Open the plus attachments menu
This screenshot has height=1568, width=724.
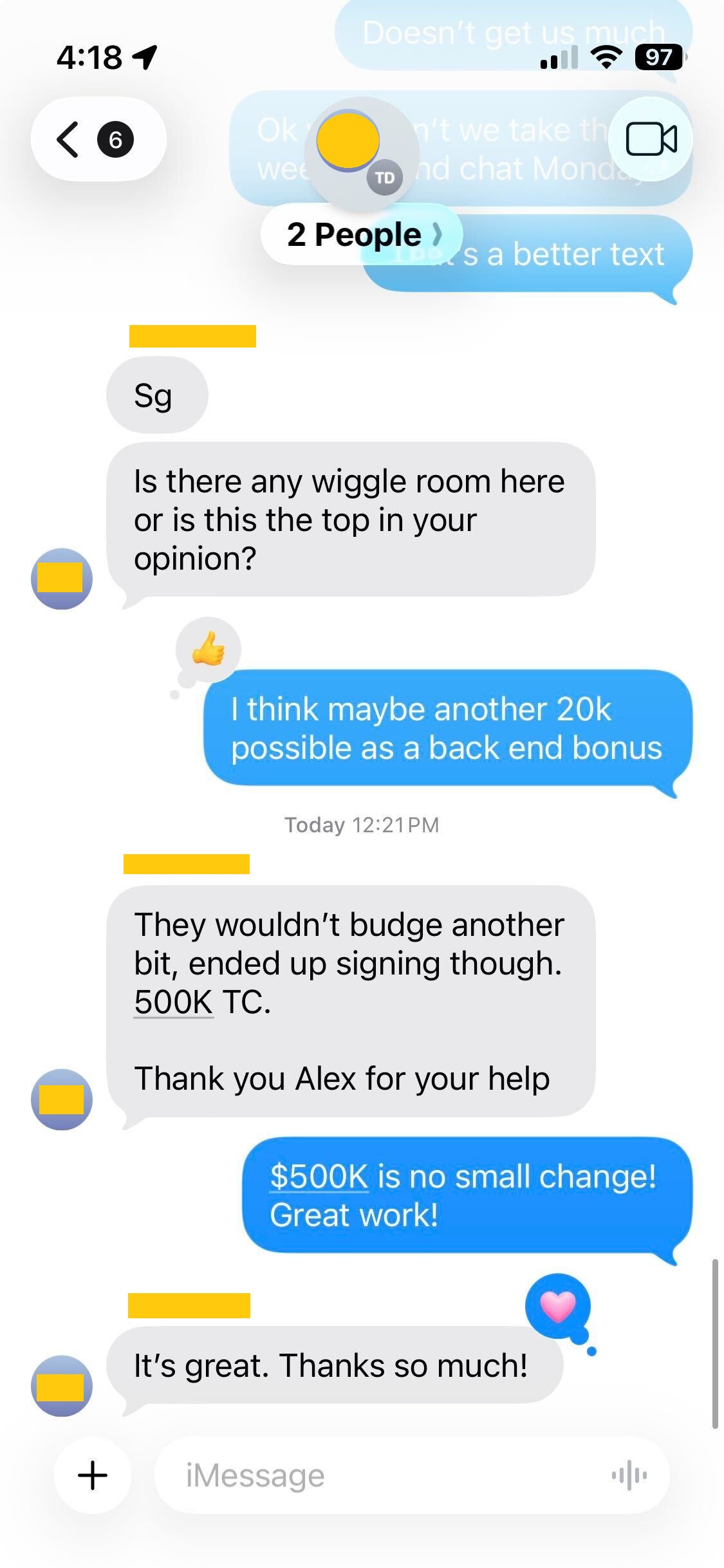93,1475
